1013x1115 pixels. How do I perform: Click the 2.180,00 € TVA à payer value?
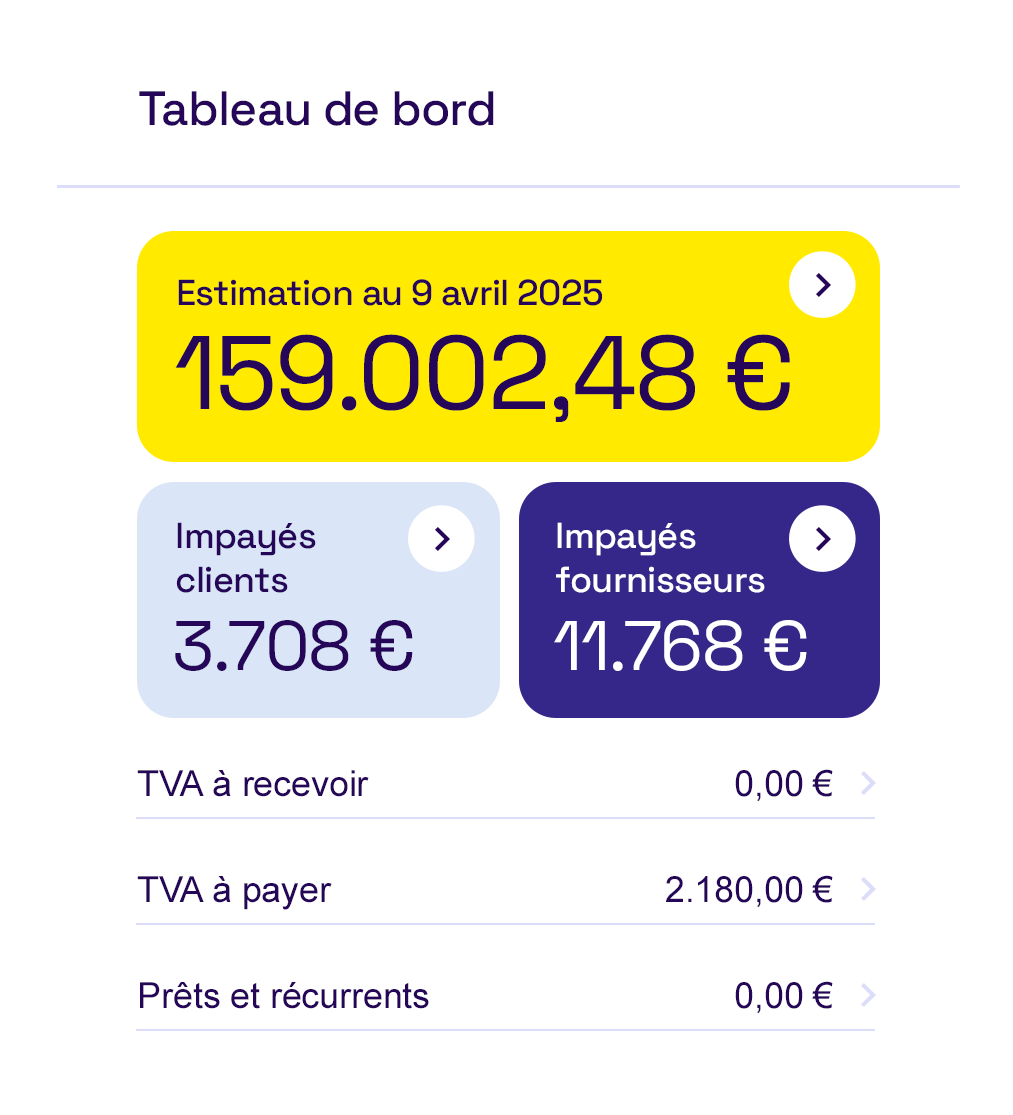(749, 888)
